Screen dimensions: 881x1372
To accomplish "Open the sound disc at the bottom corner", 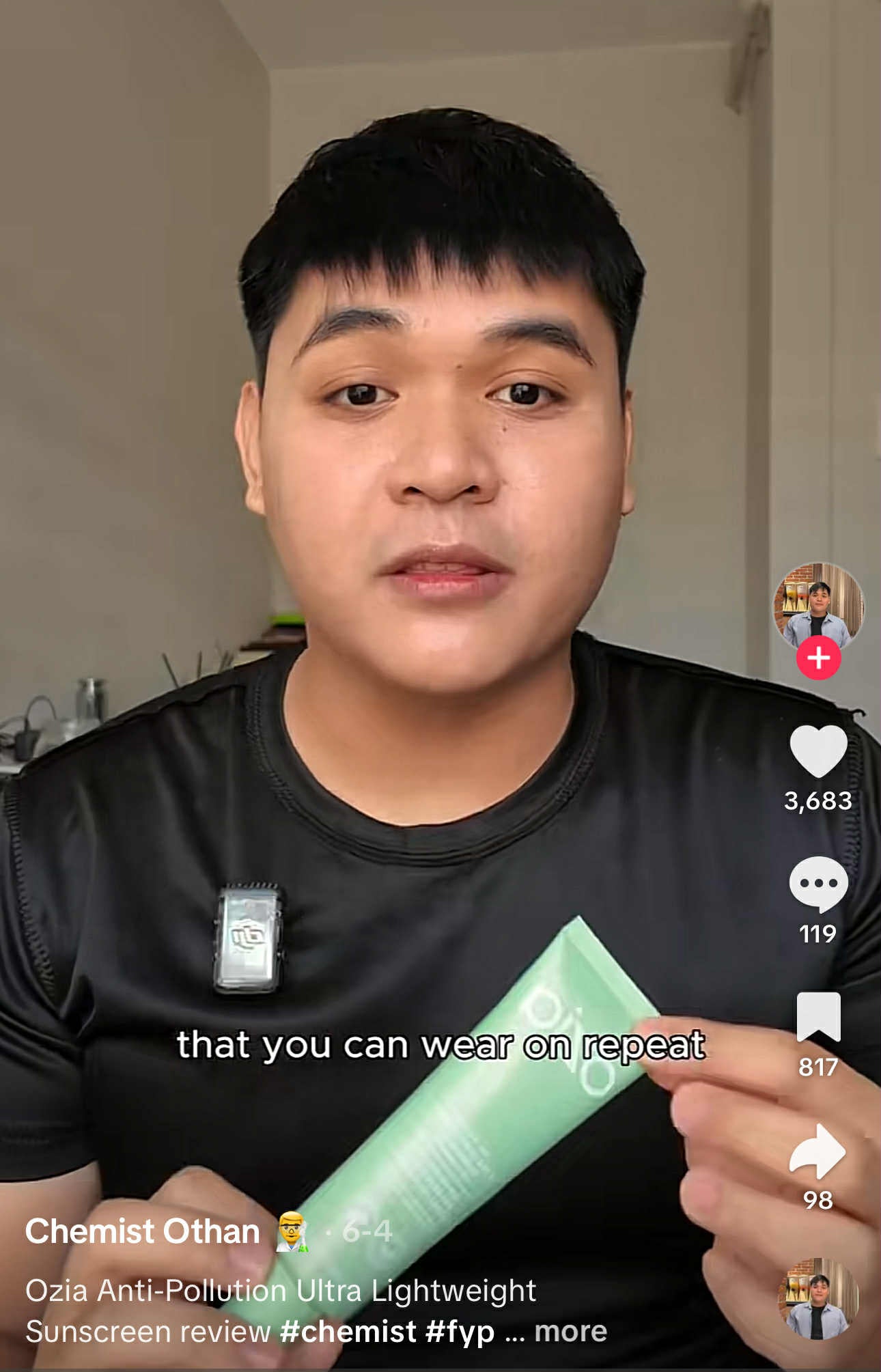I will click(818, 1298).
